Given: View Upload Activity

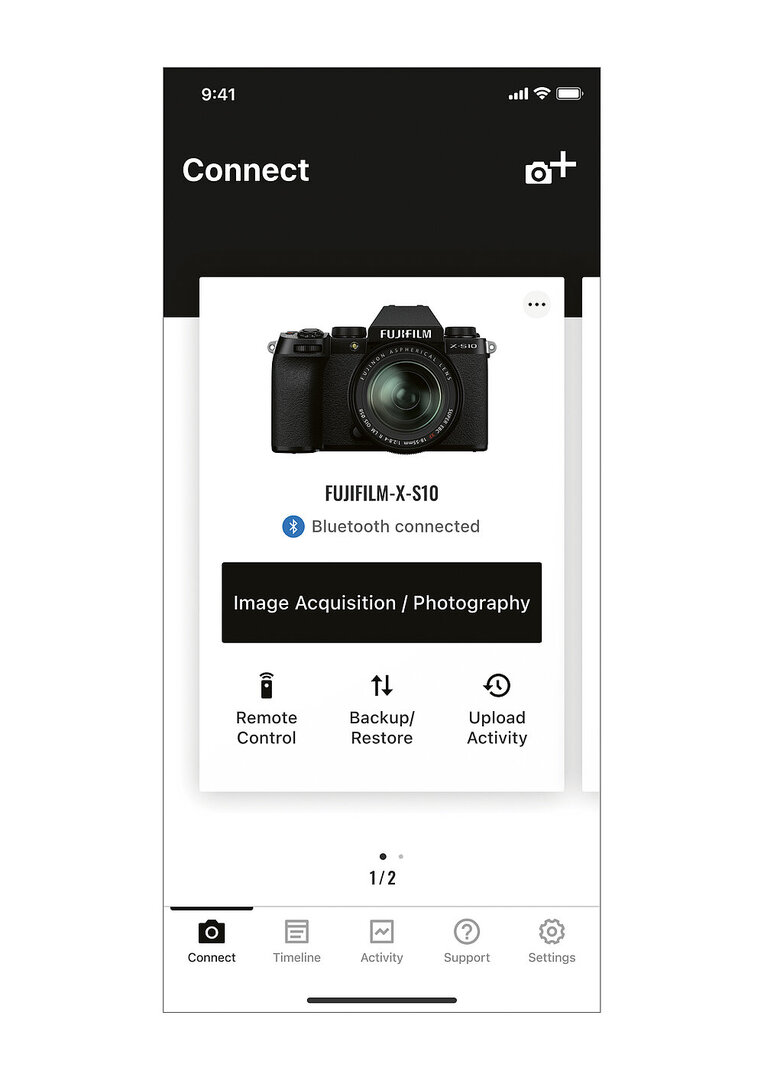Looking at the screenshot, I should 497,711.
